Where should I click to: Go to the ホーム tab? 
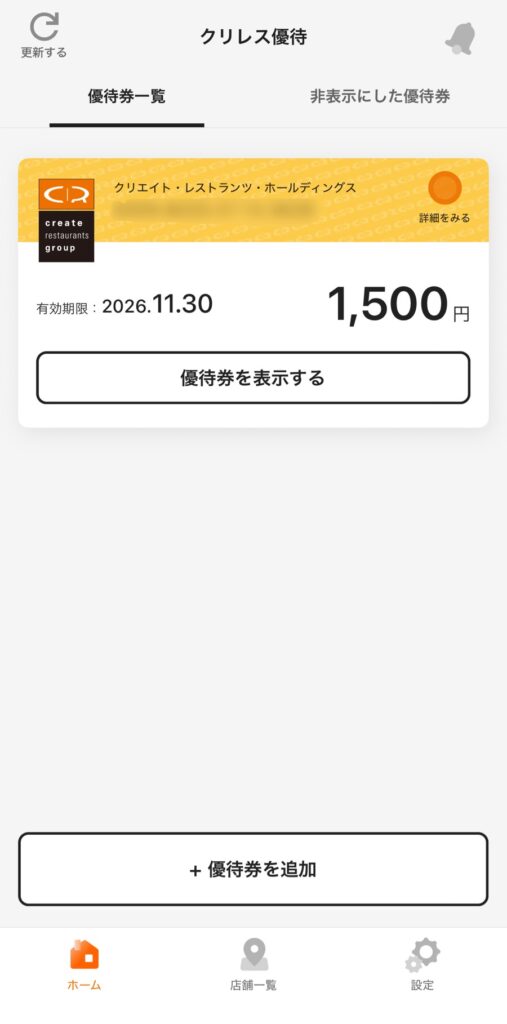84,966
